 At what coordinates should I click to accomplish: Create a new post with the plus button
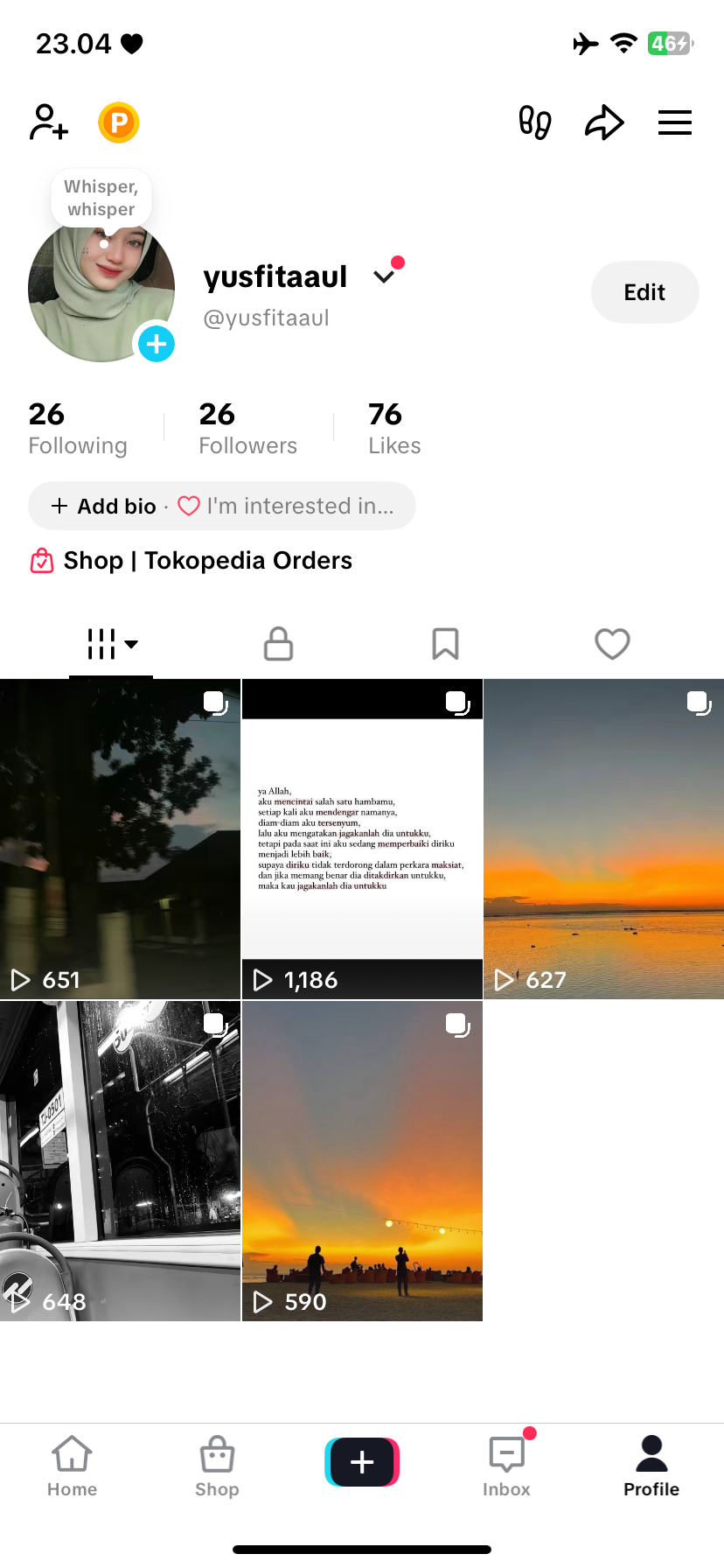click(362, 1462)
